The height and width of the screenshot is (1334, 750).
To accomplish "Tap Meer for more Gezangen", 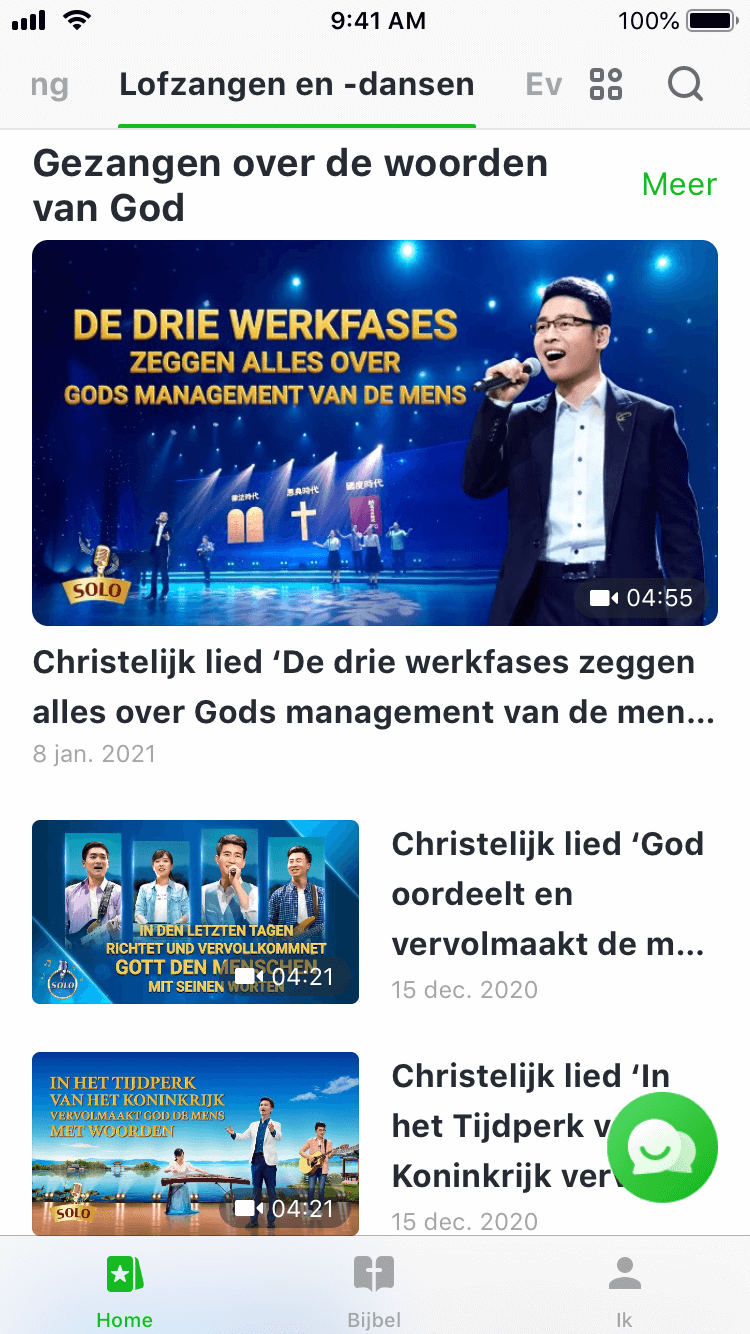I will [x=679, y=185].
